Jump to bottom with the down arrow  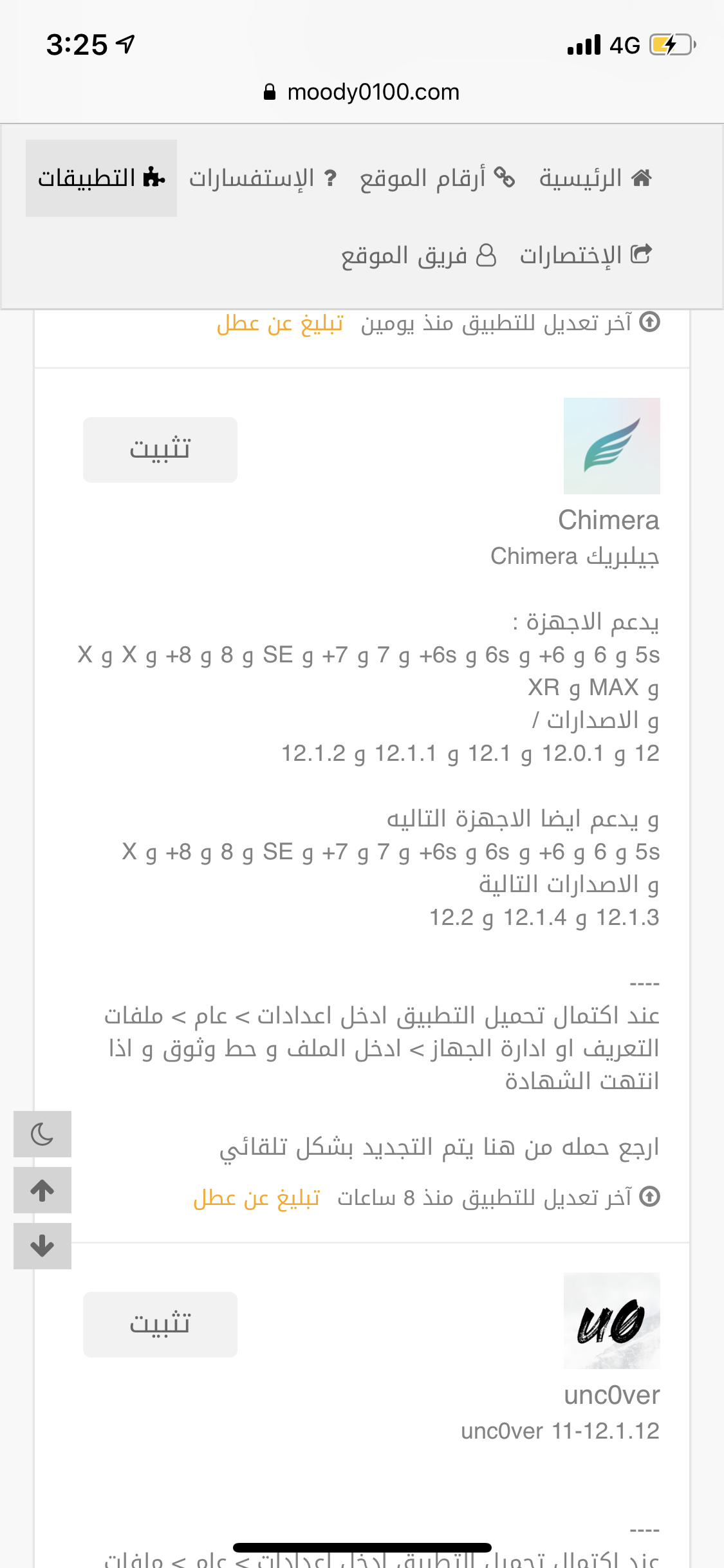(x=42, y=1246)
